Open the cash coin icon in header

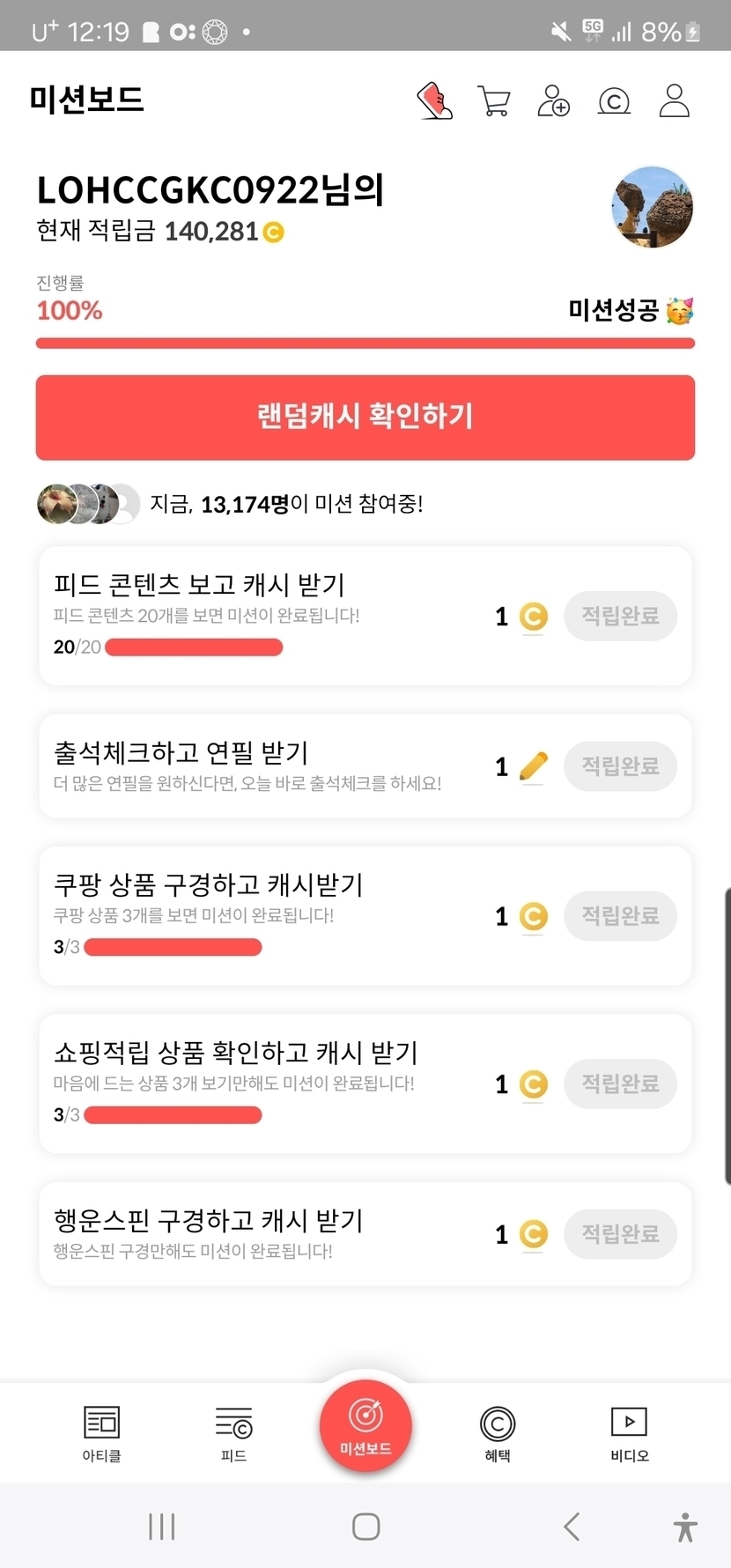pos(614,101)
